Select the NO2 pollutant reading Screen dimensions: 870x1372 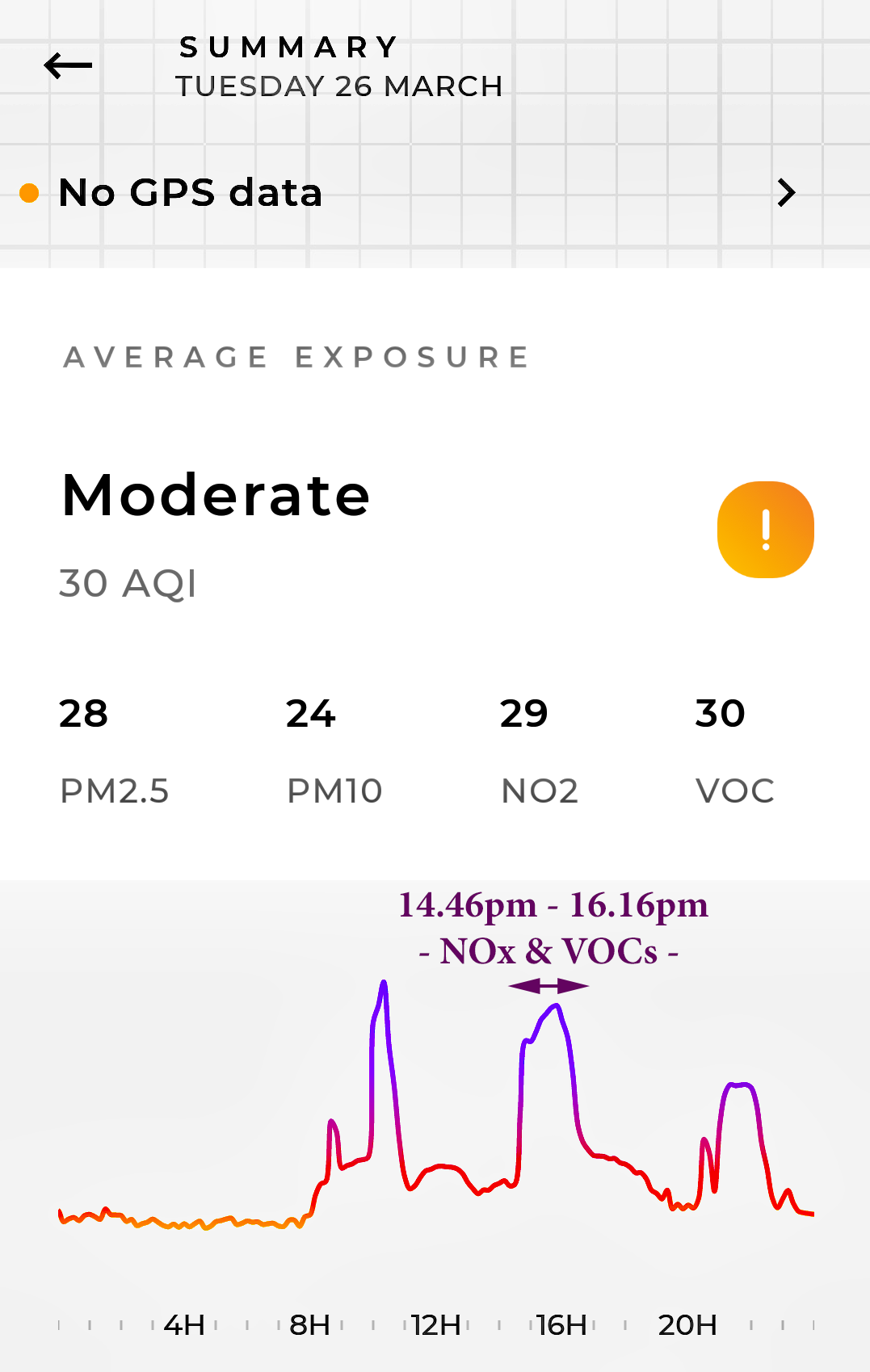tap(540, 751)
